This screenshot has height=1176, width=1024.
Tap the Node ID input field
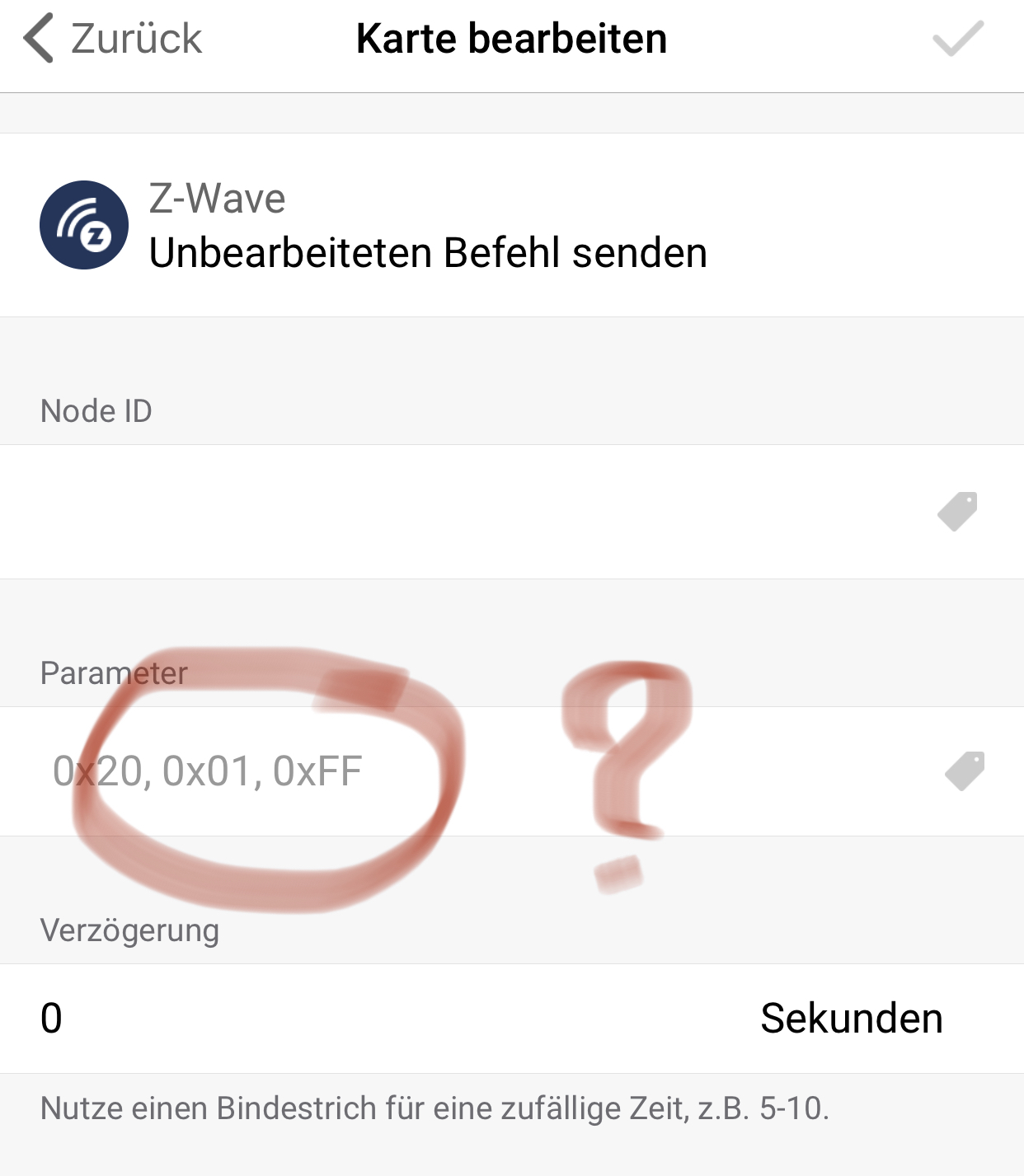(x=462, y=512)
